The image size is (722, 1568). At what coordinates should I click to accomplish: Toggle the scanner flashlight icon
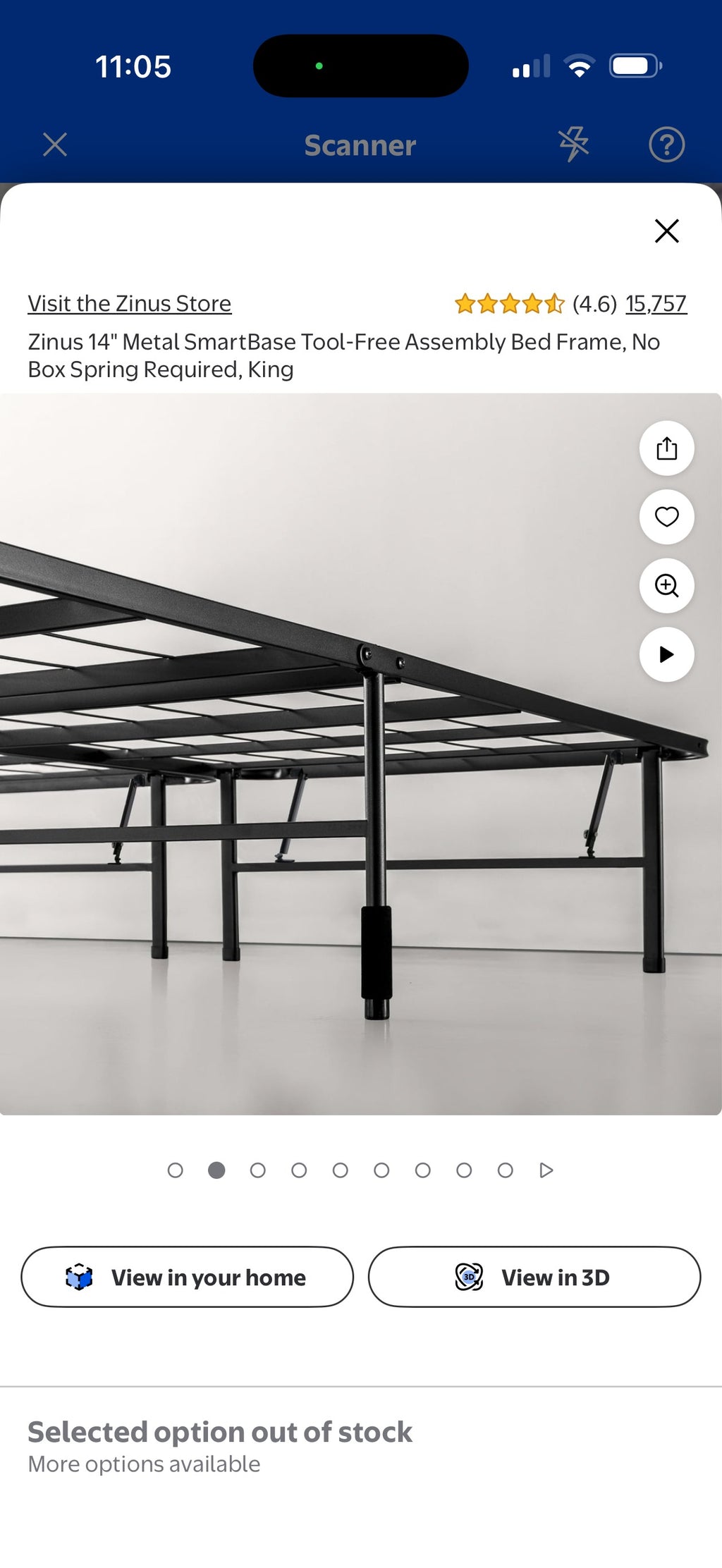[574, 145]
